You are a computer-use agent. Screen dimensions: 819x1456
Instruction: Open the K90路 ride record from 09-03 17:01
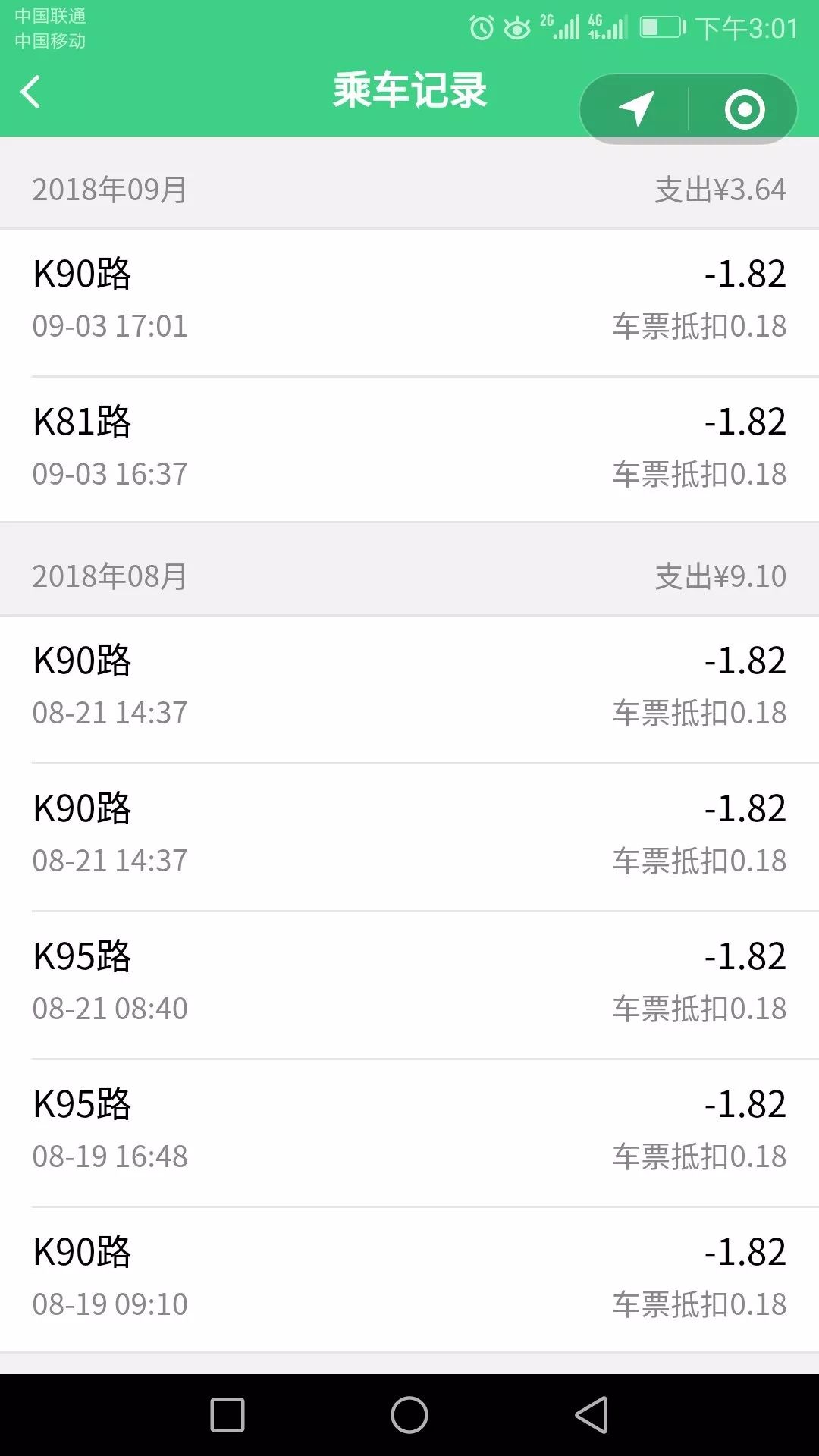point(409,302)
